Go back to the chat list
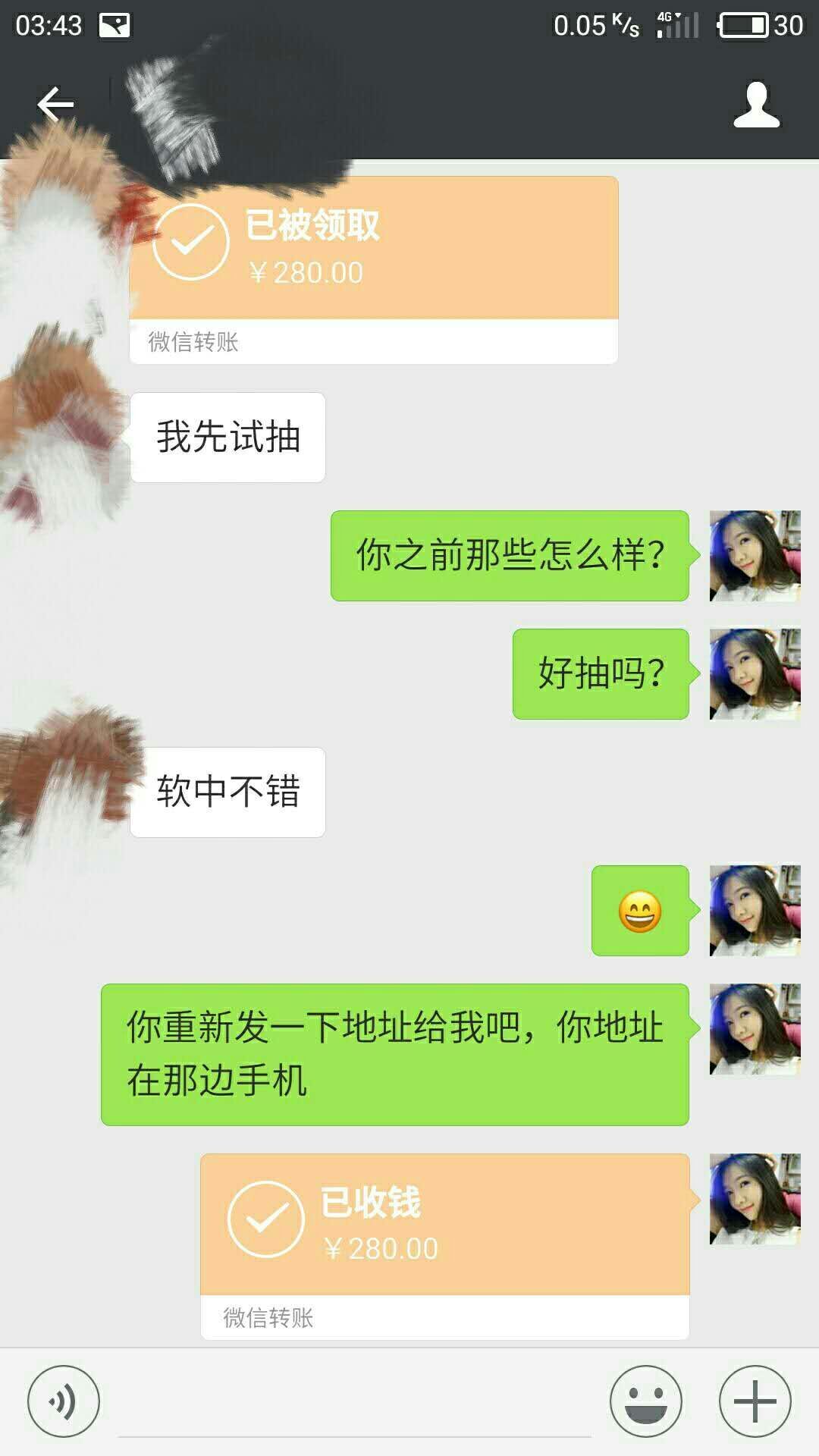The height and width of the screenshot is (1456, 819). coord(55,104)
